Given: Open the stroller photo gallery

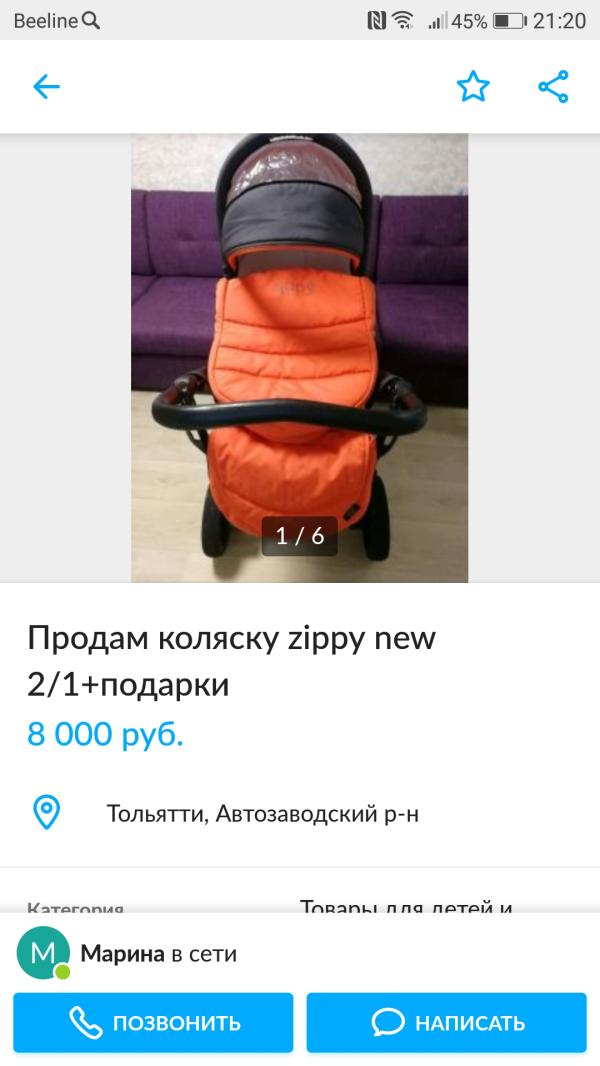Looking at the screenshot, I should click(300, 358).
